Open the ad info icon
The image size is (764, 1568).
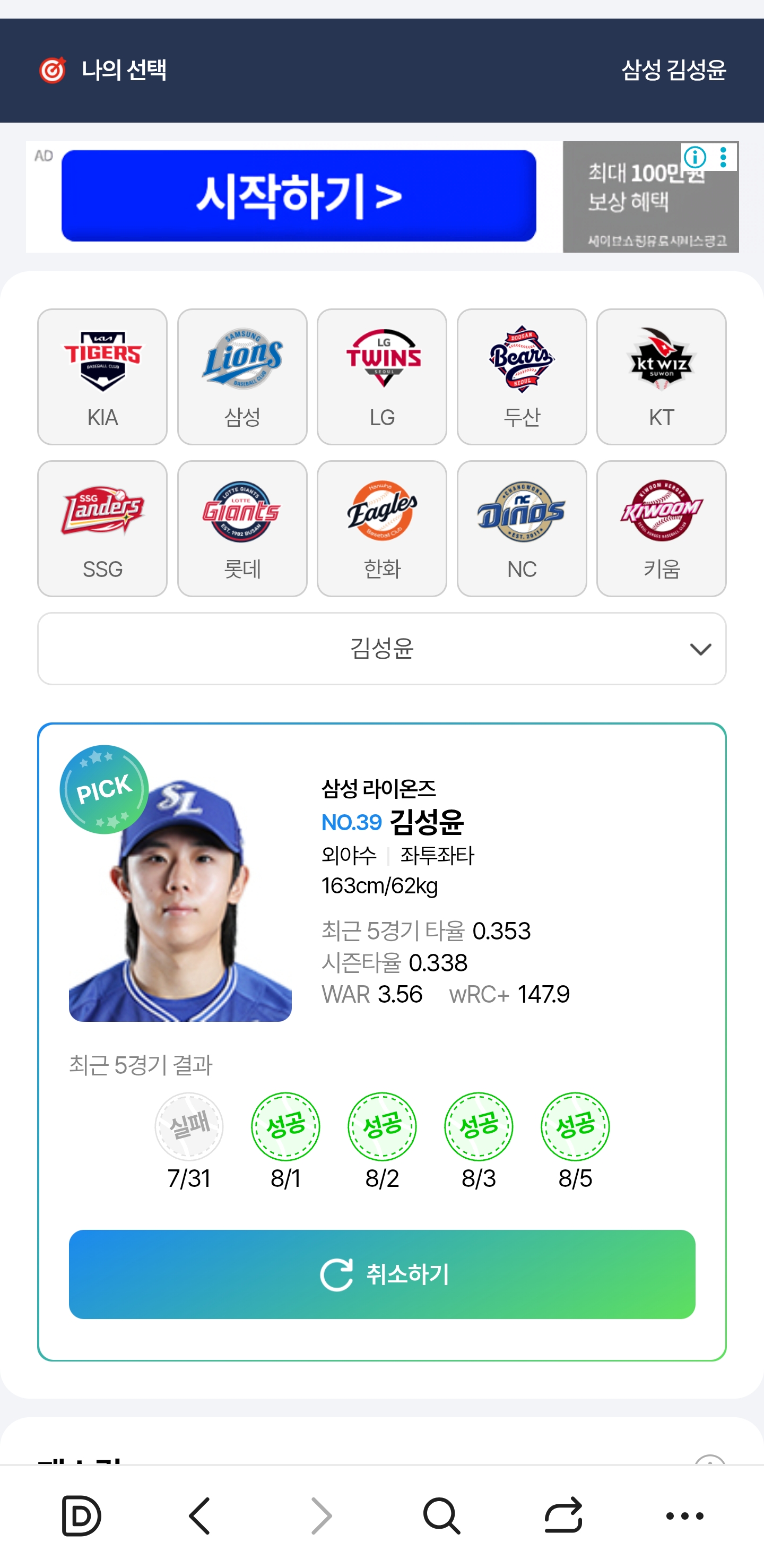[695, 157]
